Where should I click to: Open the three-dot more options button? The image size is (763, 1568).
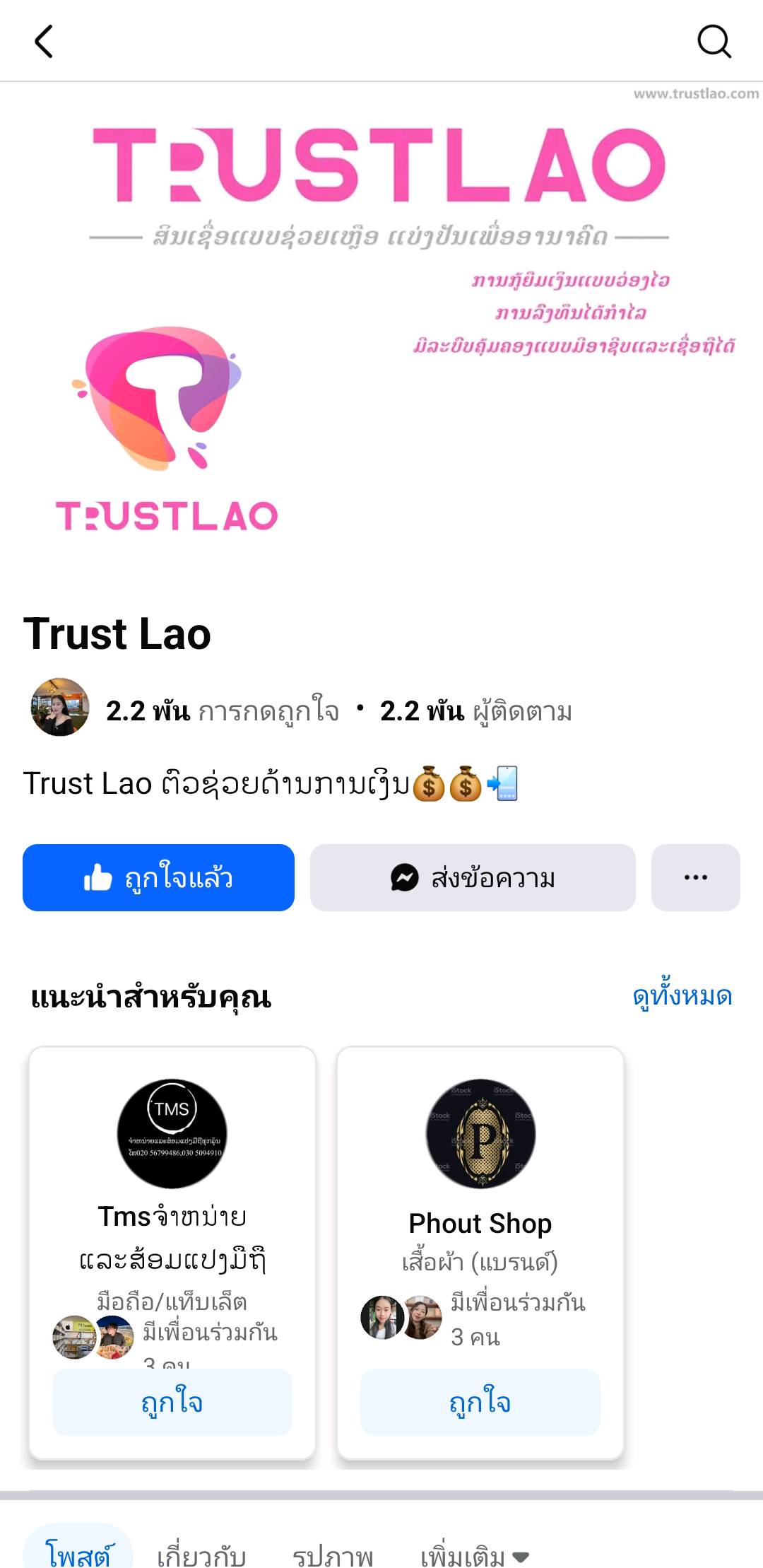coord(695,877)
